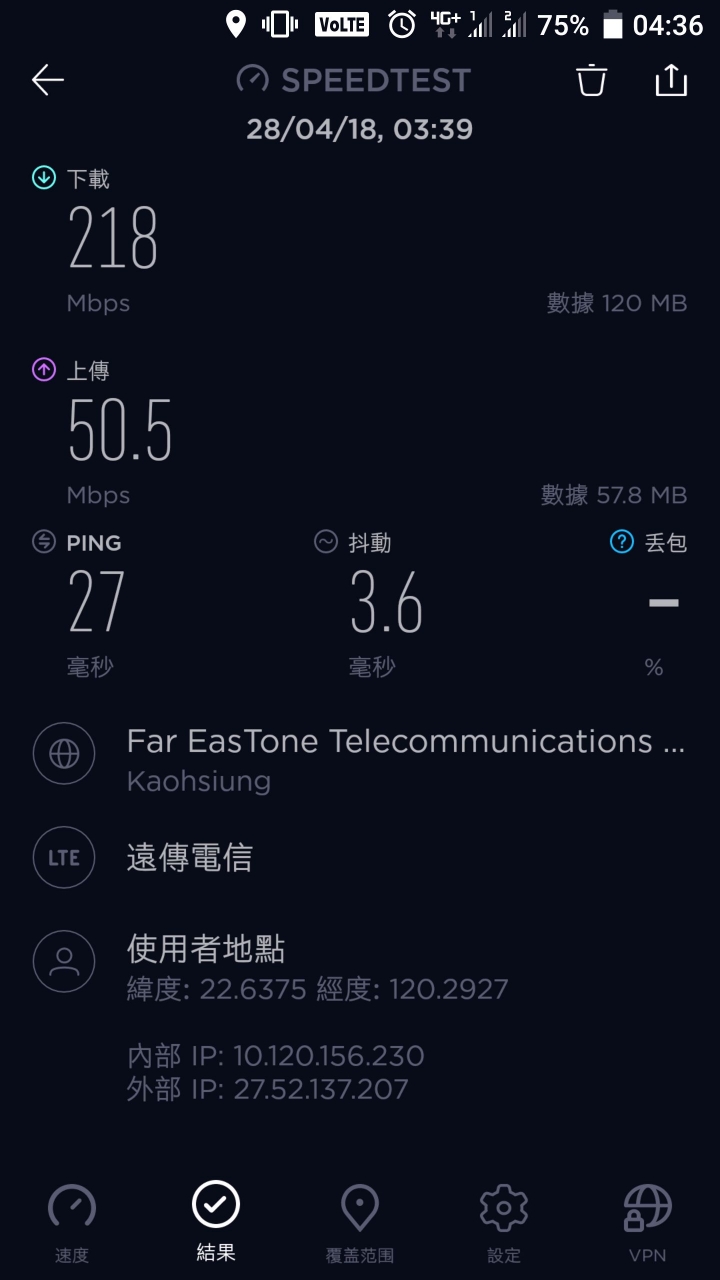Image resolution: width=720 pixels, height=1280 pixels.
Task: Switch to the VPN tab
Action: pos(648,1223)
